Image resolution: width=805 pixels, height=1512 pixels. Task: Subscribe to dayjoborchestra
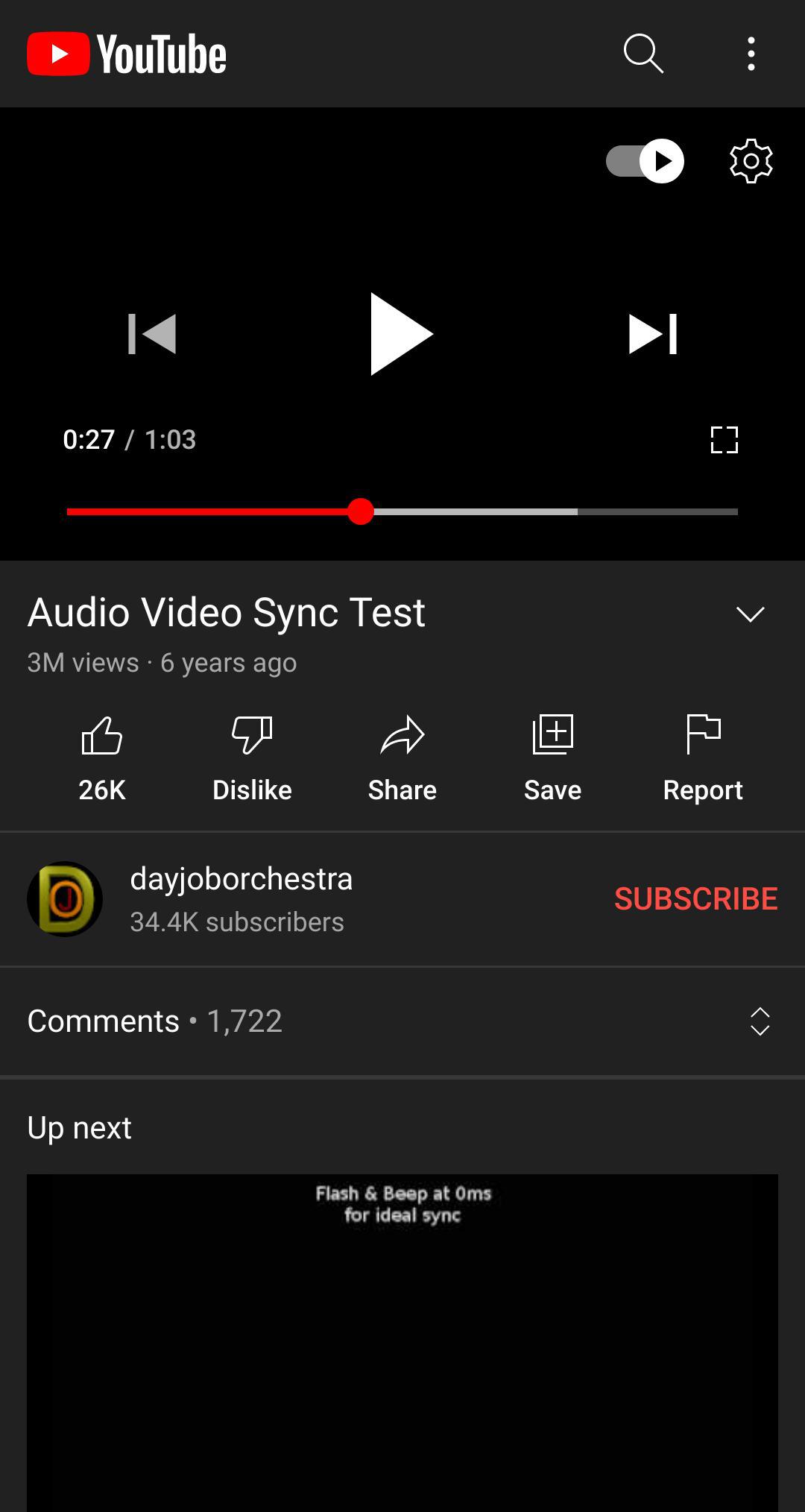click(696, 899)
